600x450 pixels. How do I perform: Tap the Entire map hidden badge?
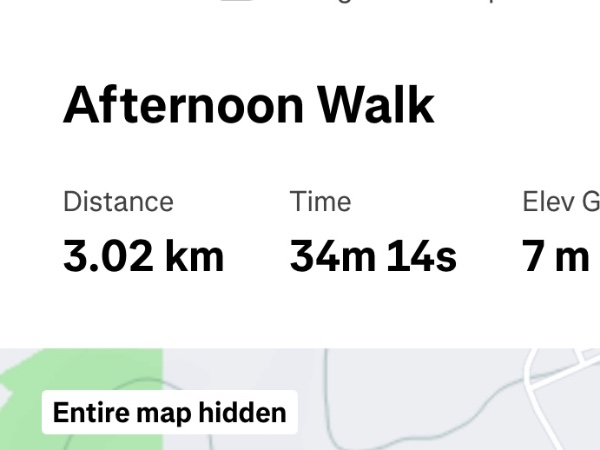pos(169,412)
